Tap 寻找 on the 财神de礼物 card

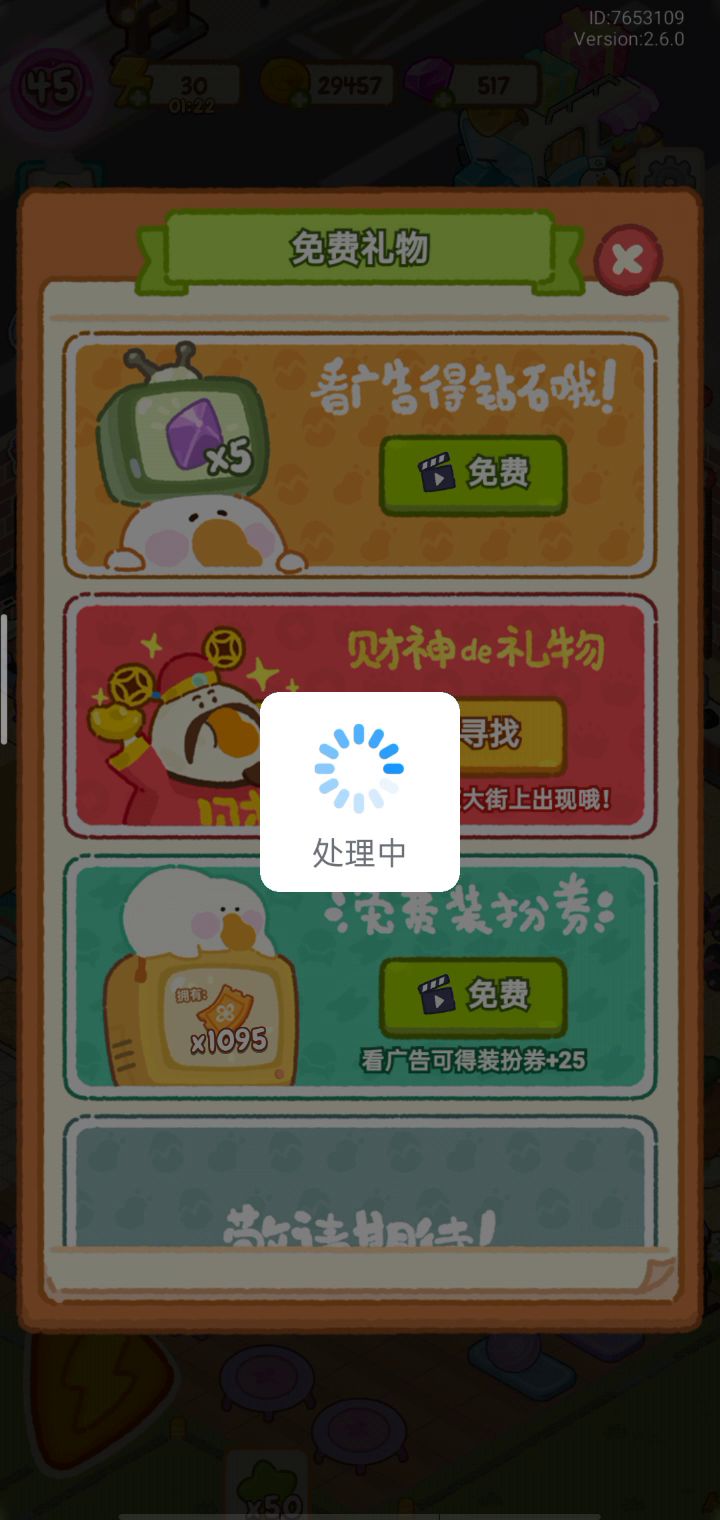[512, 734]
